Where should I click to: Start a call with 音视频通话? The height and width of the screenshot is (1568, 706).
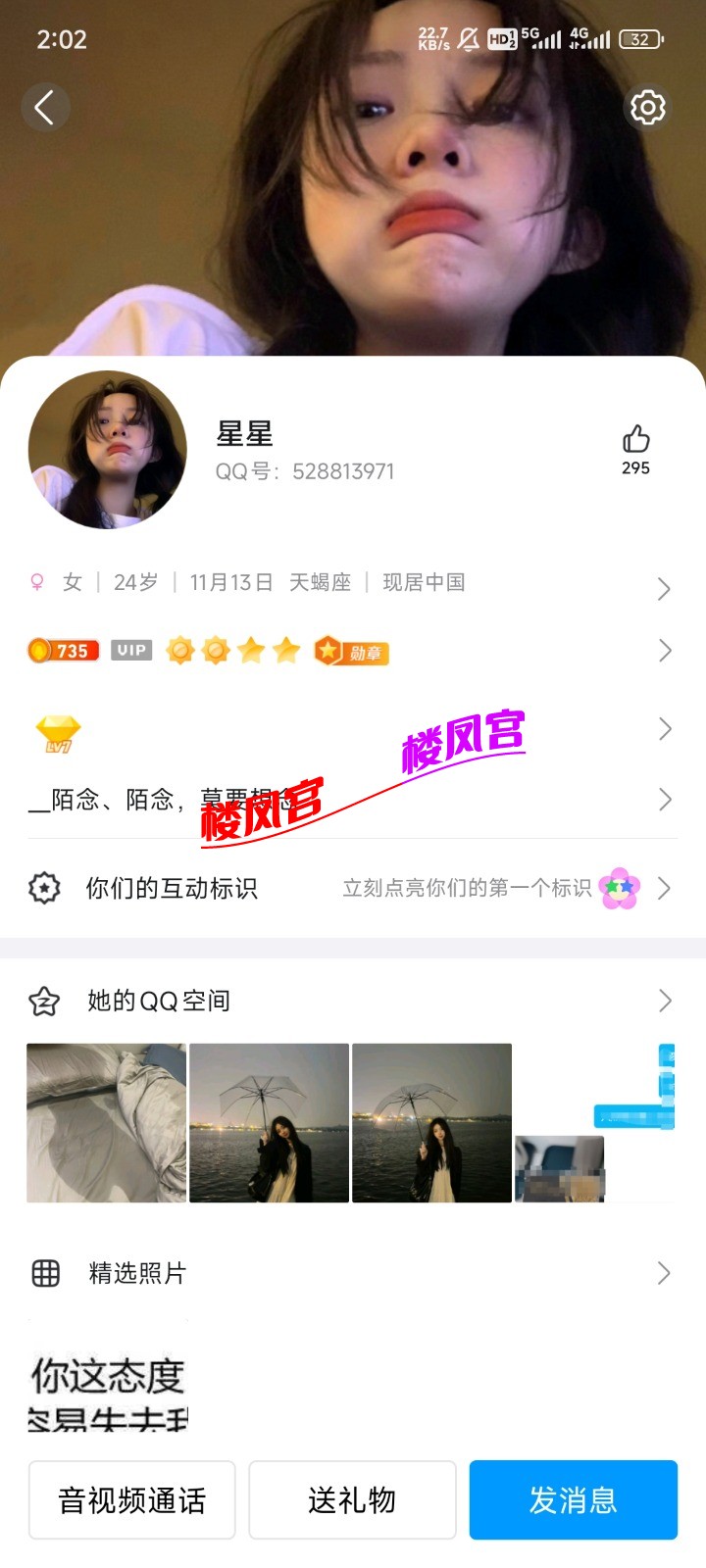click(x=132, y=1499)
